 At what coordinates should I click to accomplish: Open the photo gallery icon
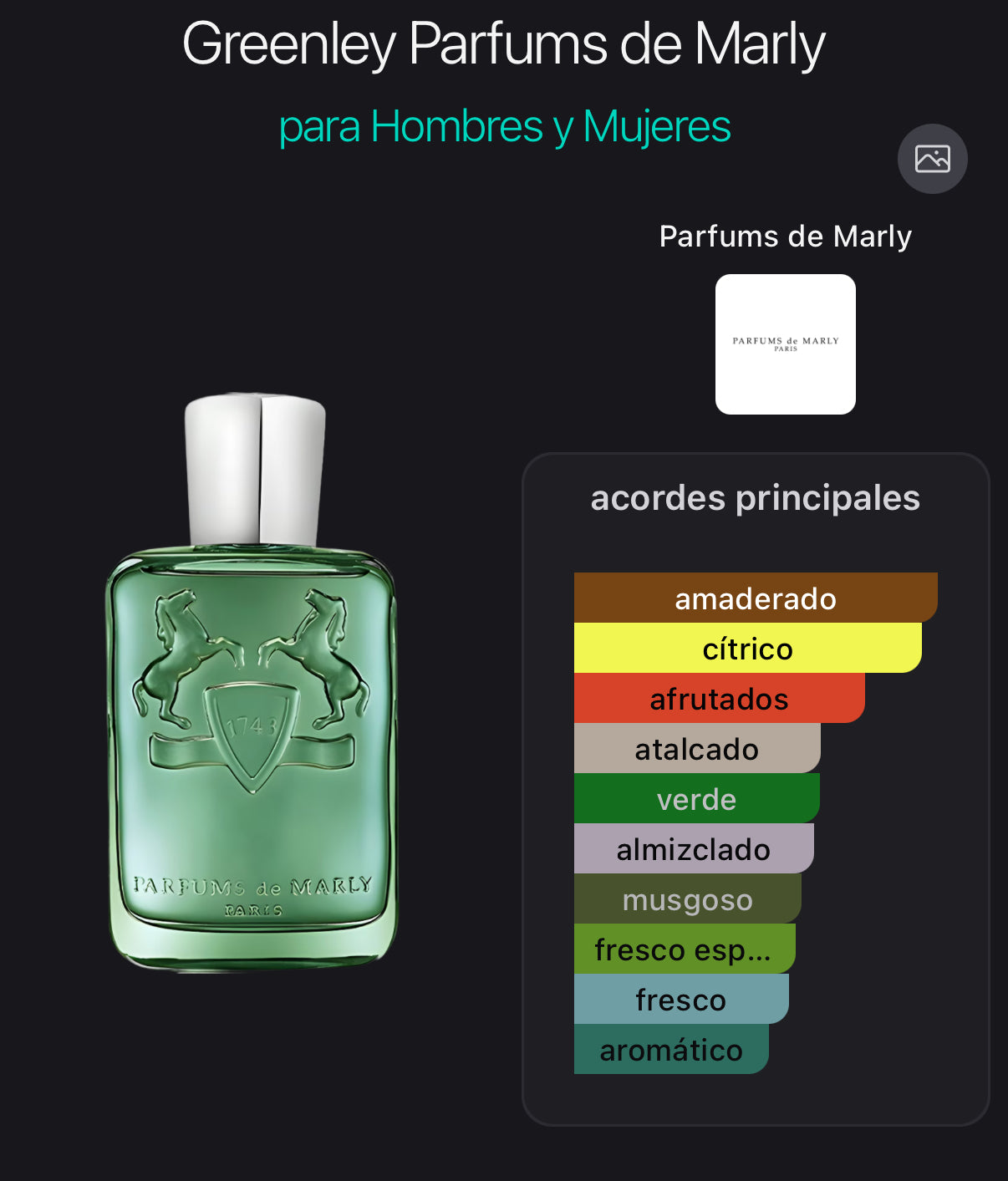pos(932,159)
